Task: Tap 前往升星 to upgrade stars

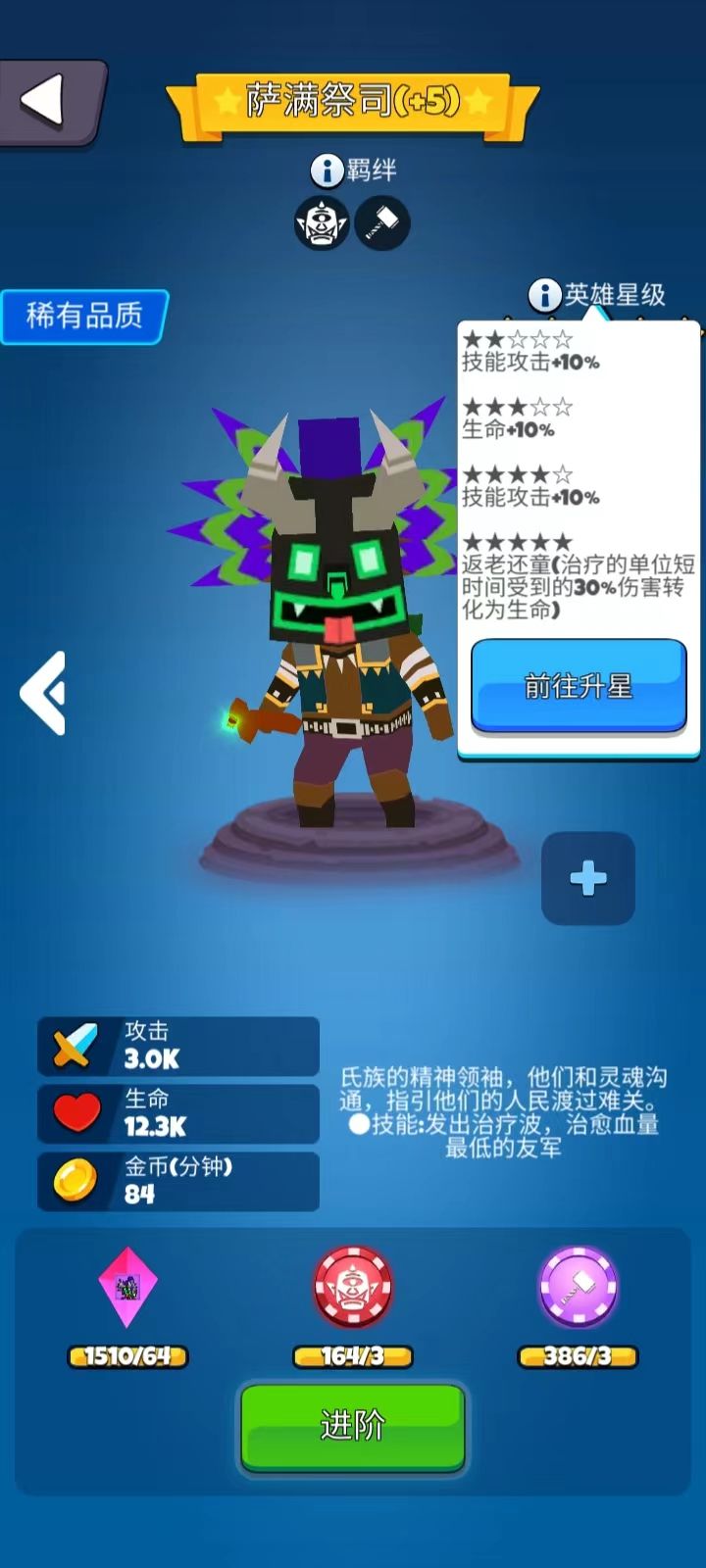Action: (579, 686)
